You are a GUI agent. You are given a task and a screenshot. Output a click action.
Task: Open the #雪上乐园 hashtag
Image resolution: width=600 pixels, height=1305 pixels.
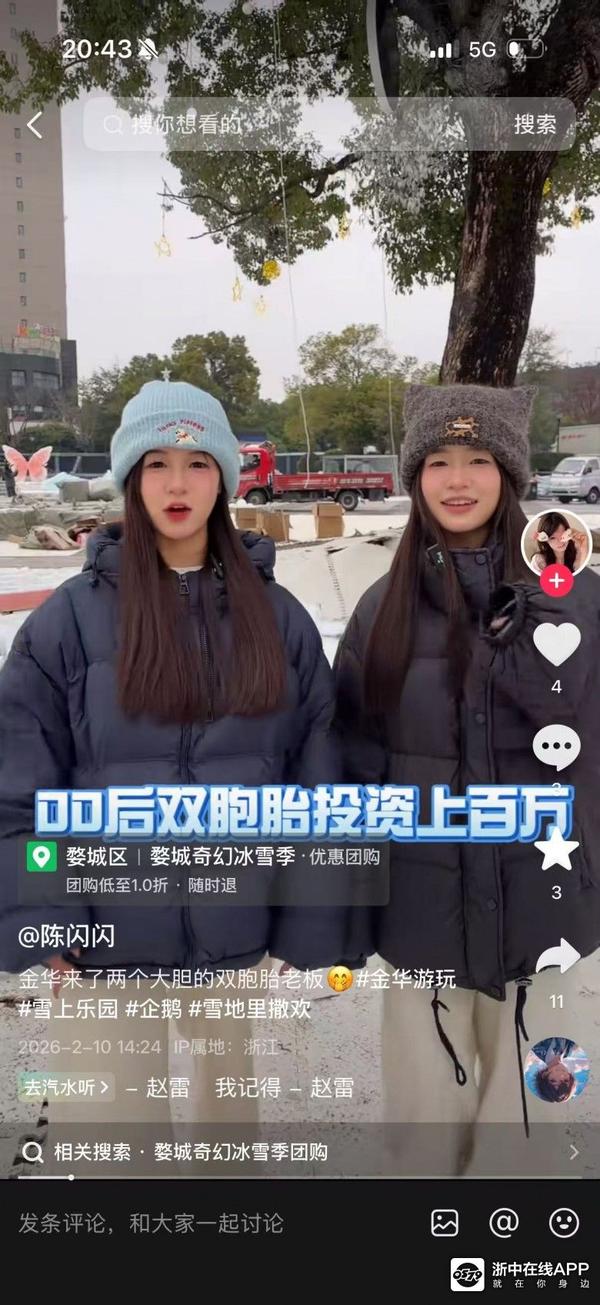tap(67, 1009)
